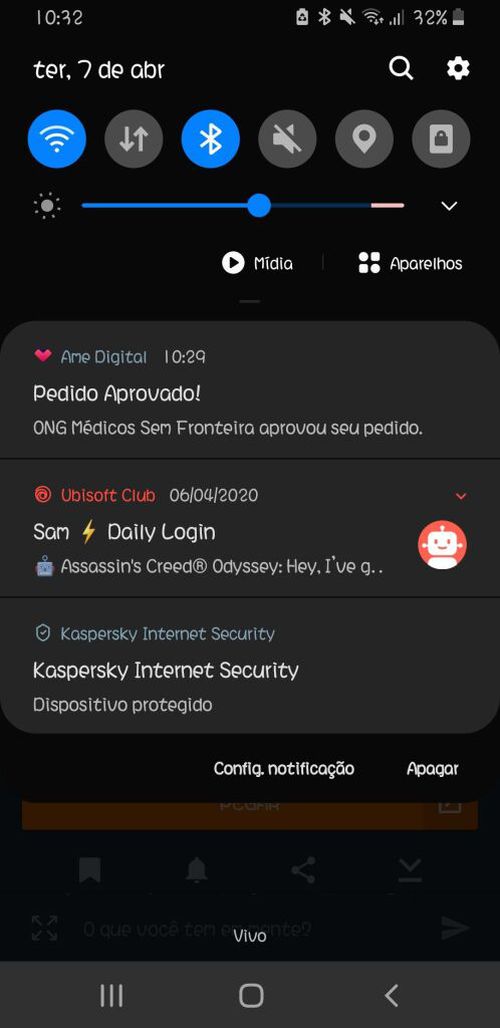
Task: Enable the mobile data toggle
Action: coord(134,139)
